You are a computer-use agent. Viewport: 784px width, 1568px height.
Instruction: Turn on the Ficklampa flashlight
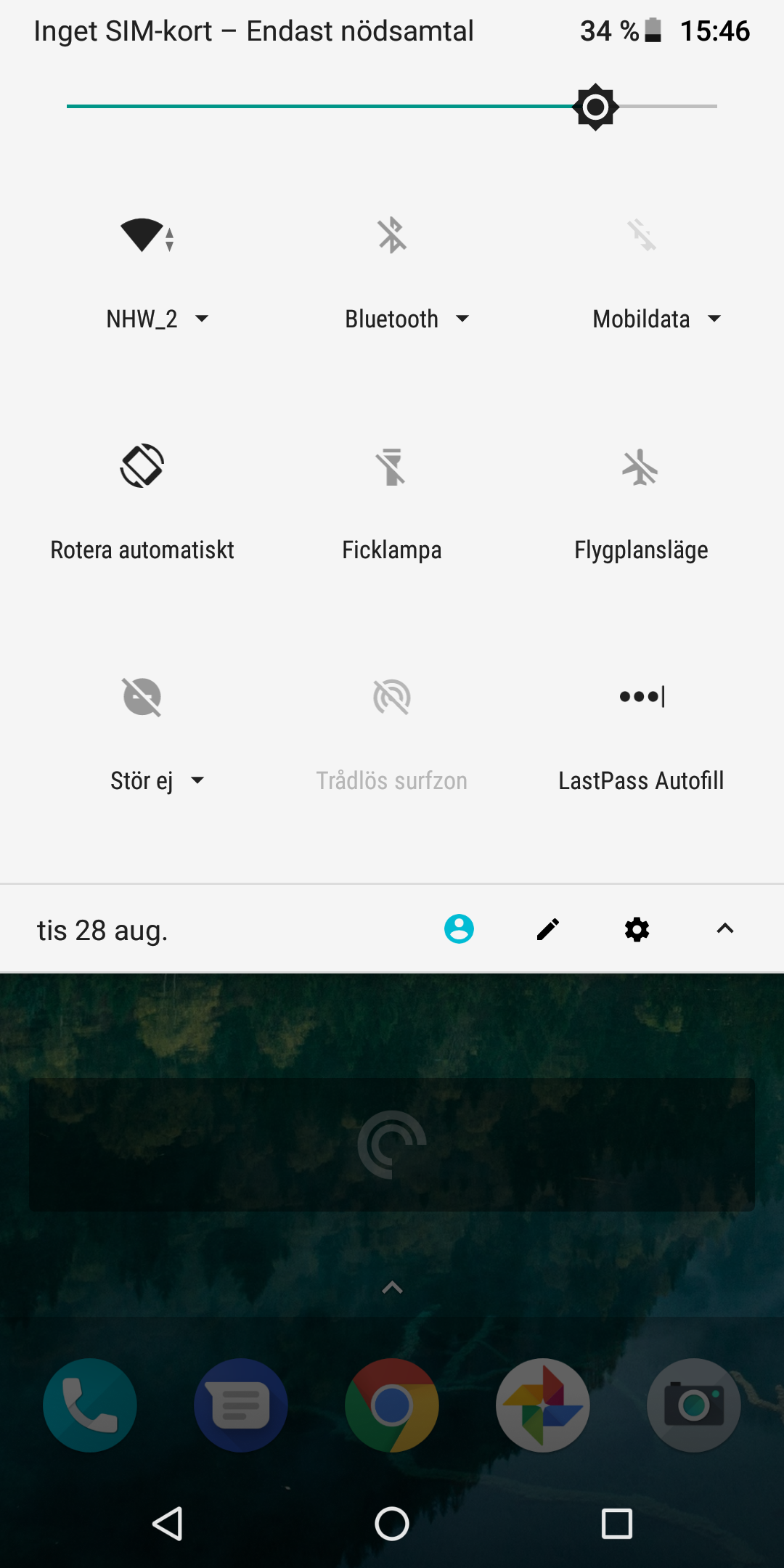pyautogui.click(x=392, y=466)
